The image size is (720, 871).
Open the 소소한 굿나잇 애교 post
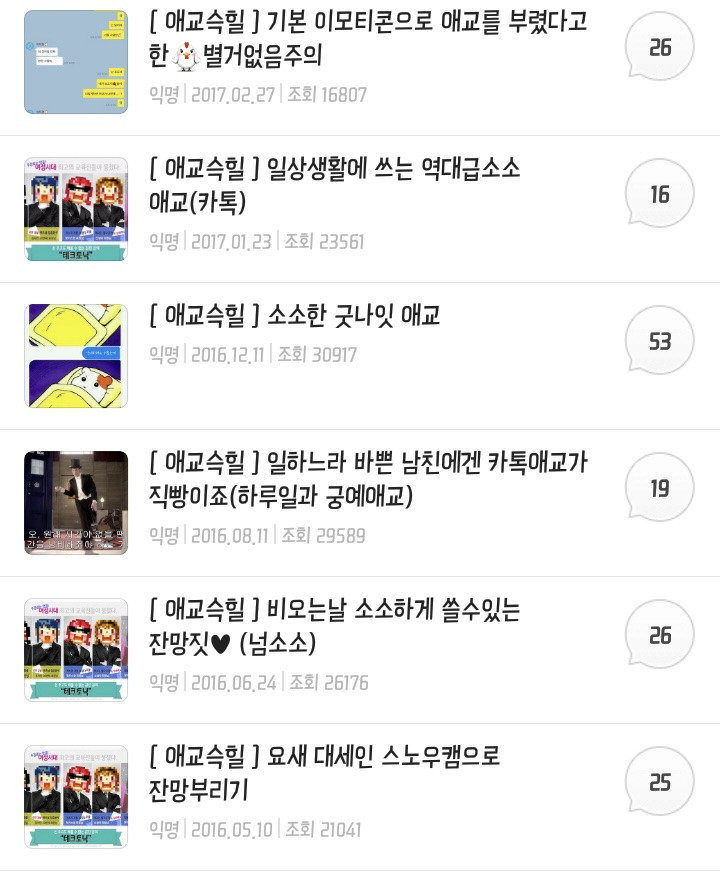point(295,316)
